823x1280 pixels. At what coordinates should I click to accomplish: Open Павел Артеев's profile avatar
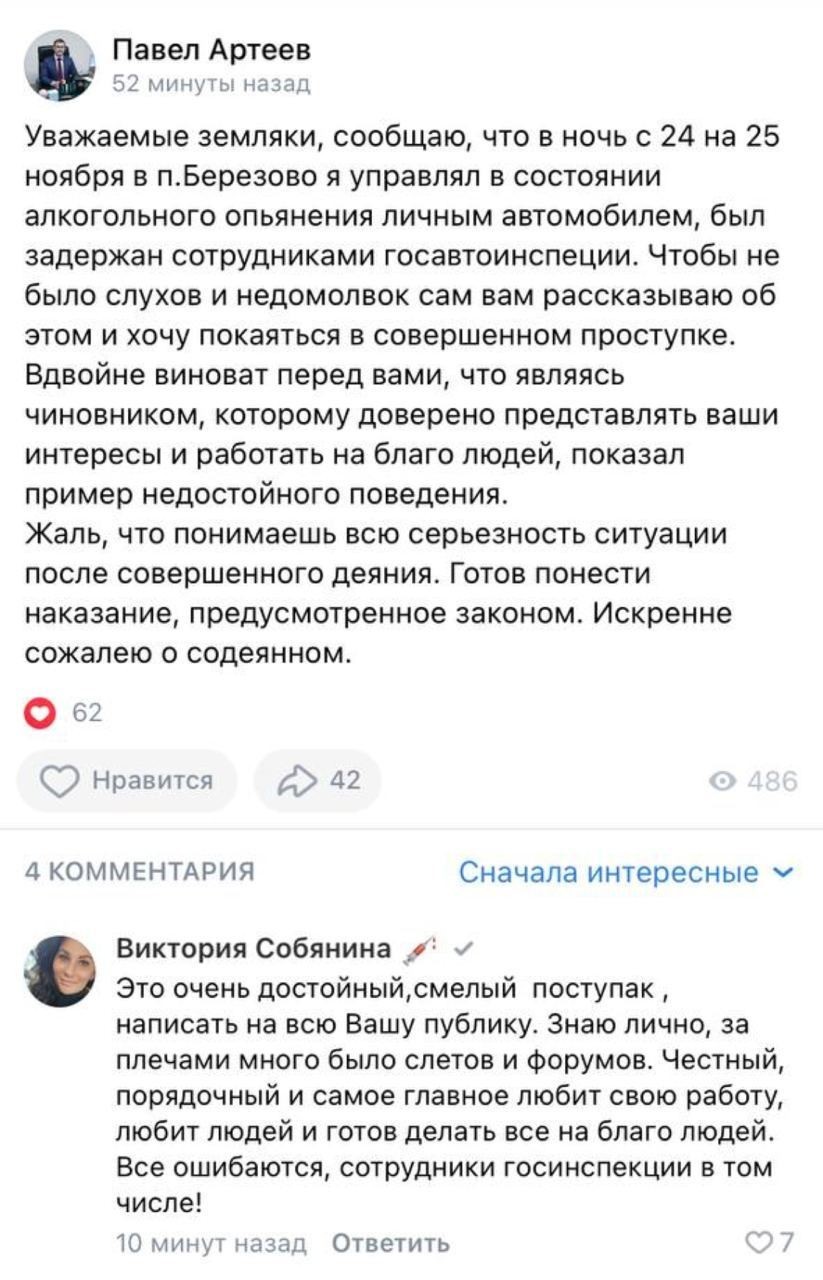coord(60,65)
